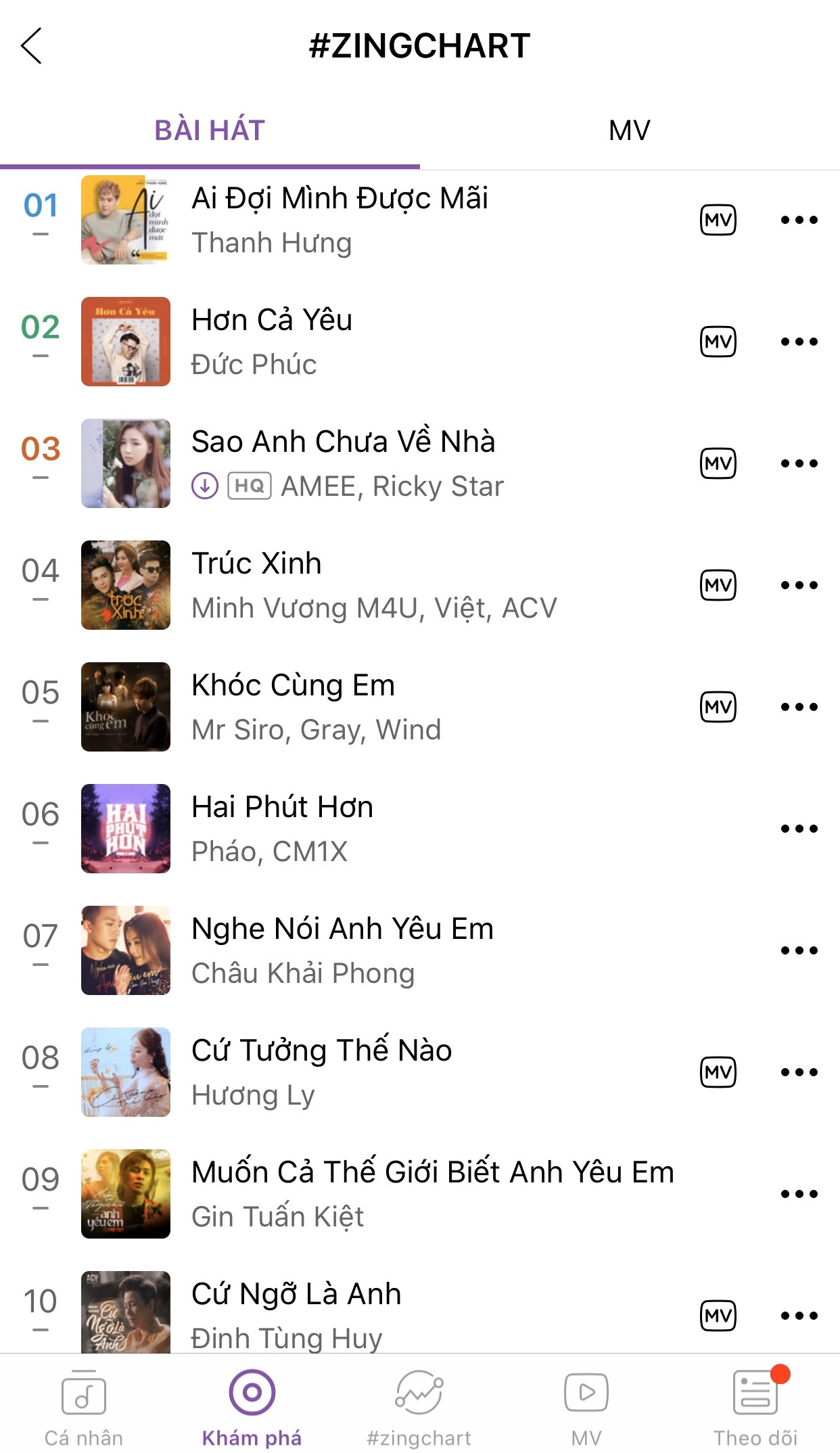Click the HQ quality badge next to AMEE

250,485
